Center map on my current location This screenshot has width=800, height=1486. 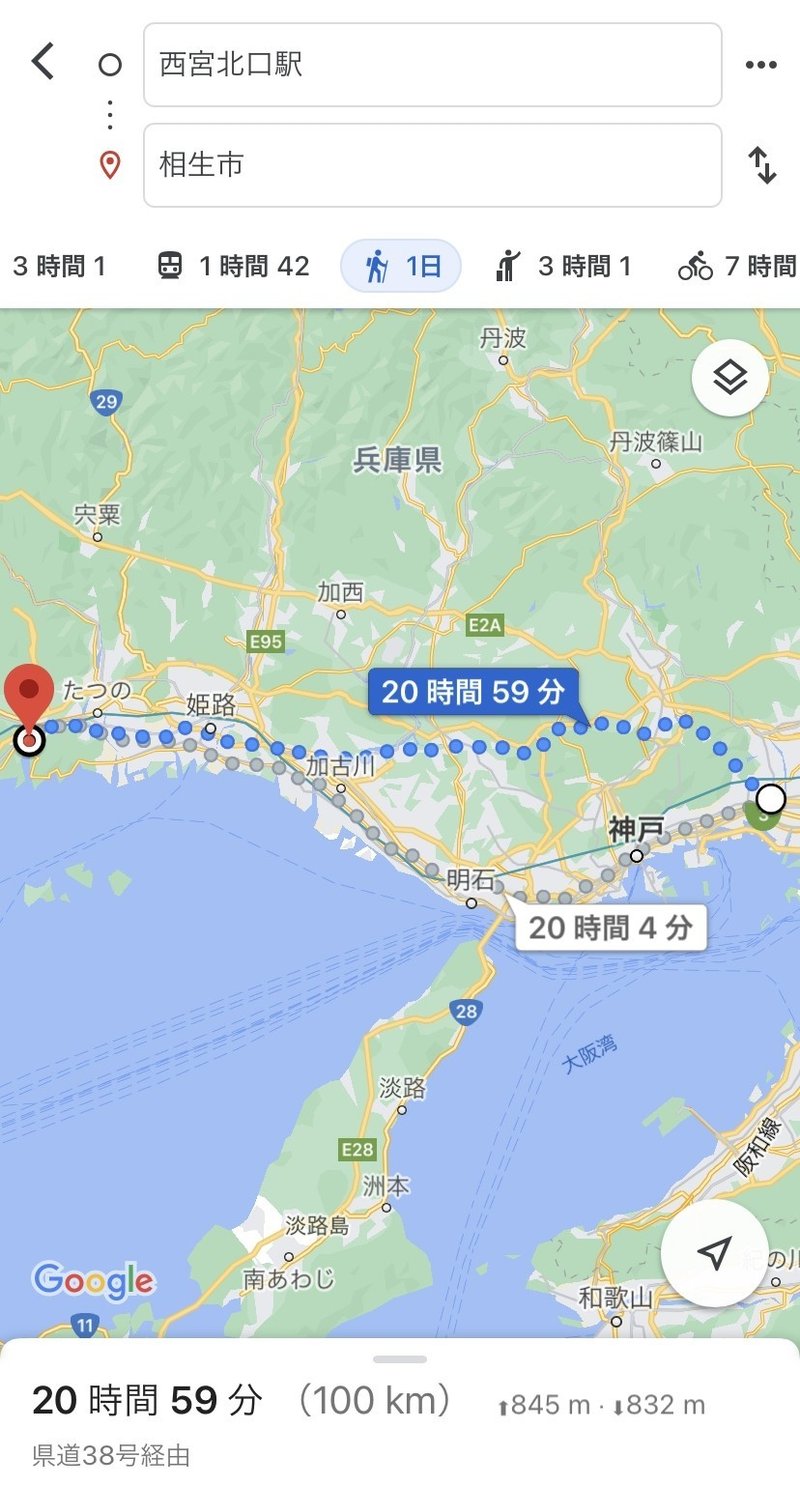pyautogui.click(x=714, y=1254)
